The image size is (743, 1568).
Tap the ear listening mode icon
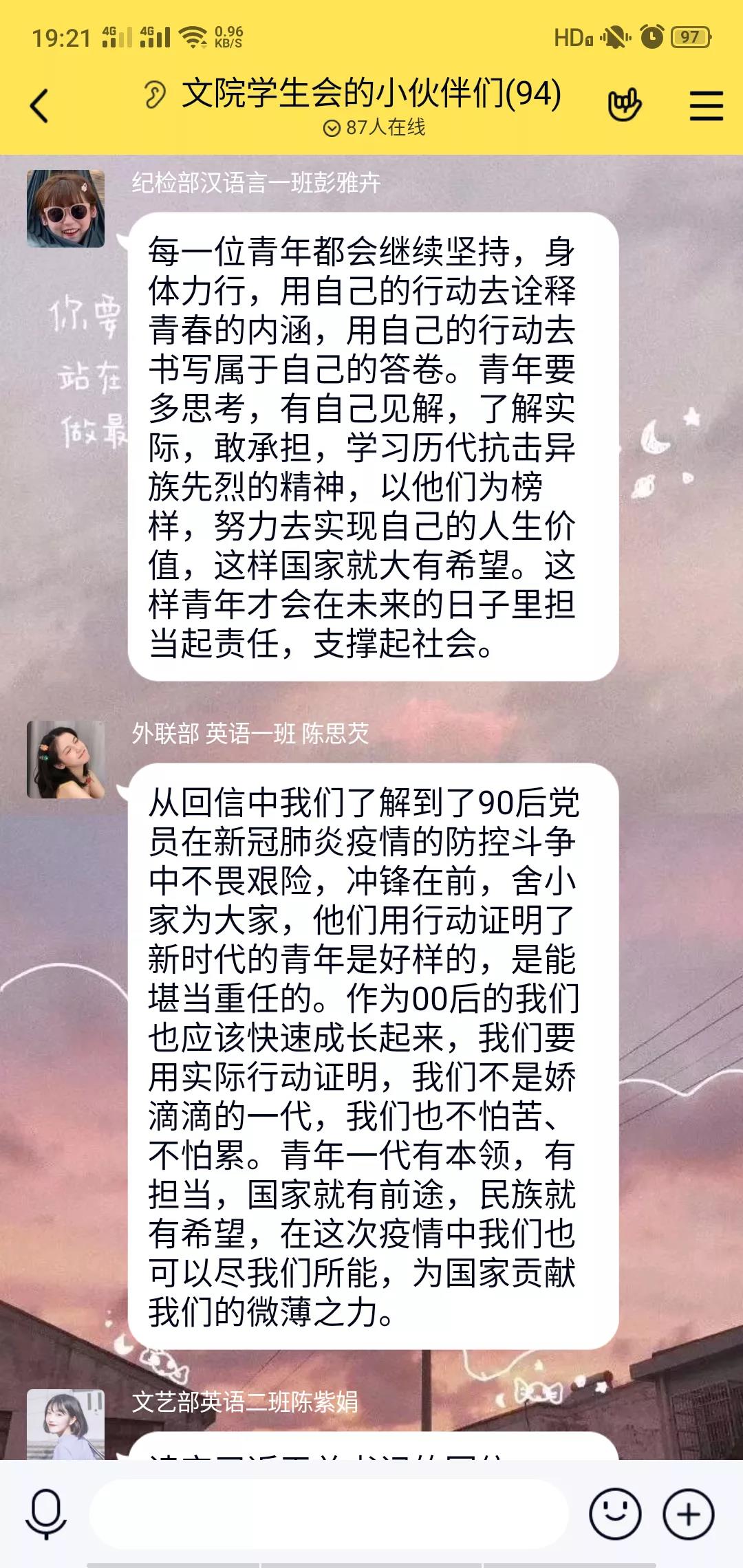point(155,94)
